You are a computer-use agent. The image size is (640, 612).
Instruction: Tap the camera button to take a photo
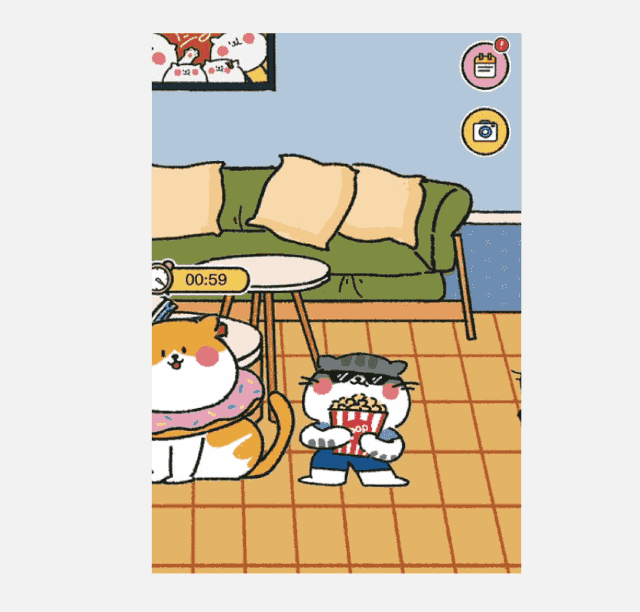click(x=485, y=130)
